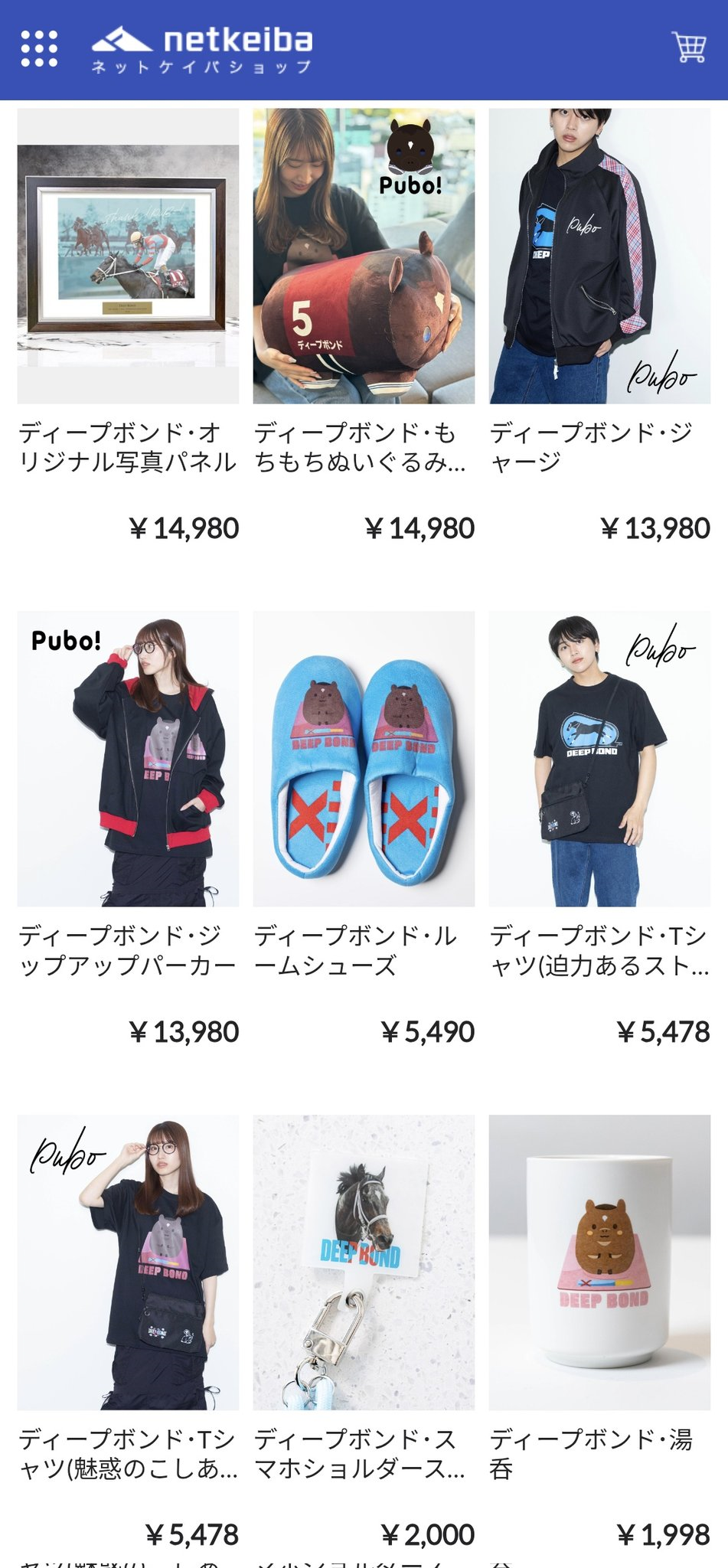Screen dimensions: 728x1568
Task: Open ディープボンド・オリジナル写真パネル product
Action: point(128,256)
